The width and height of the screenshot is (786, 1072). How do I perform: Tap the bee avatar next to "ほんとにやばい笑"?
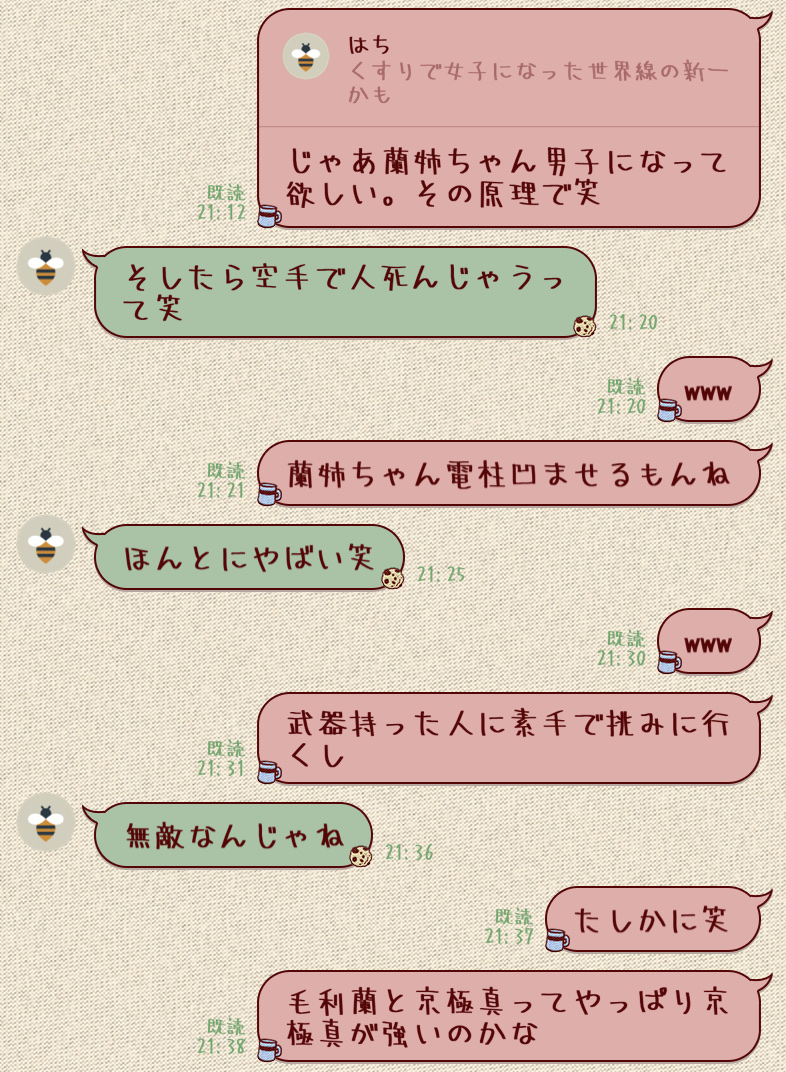pos(46,545)
